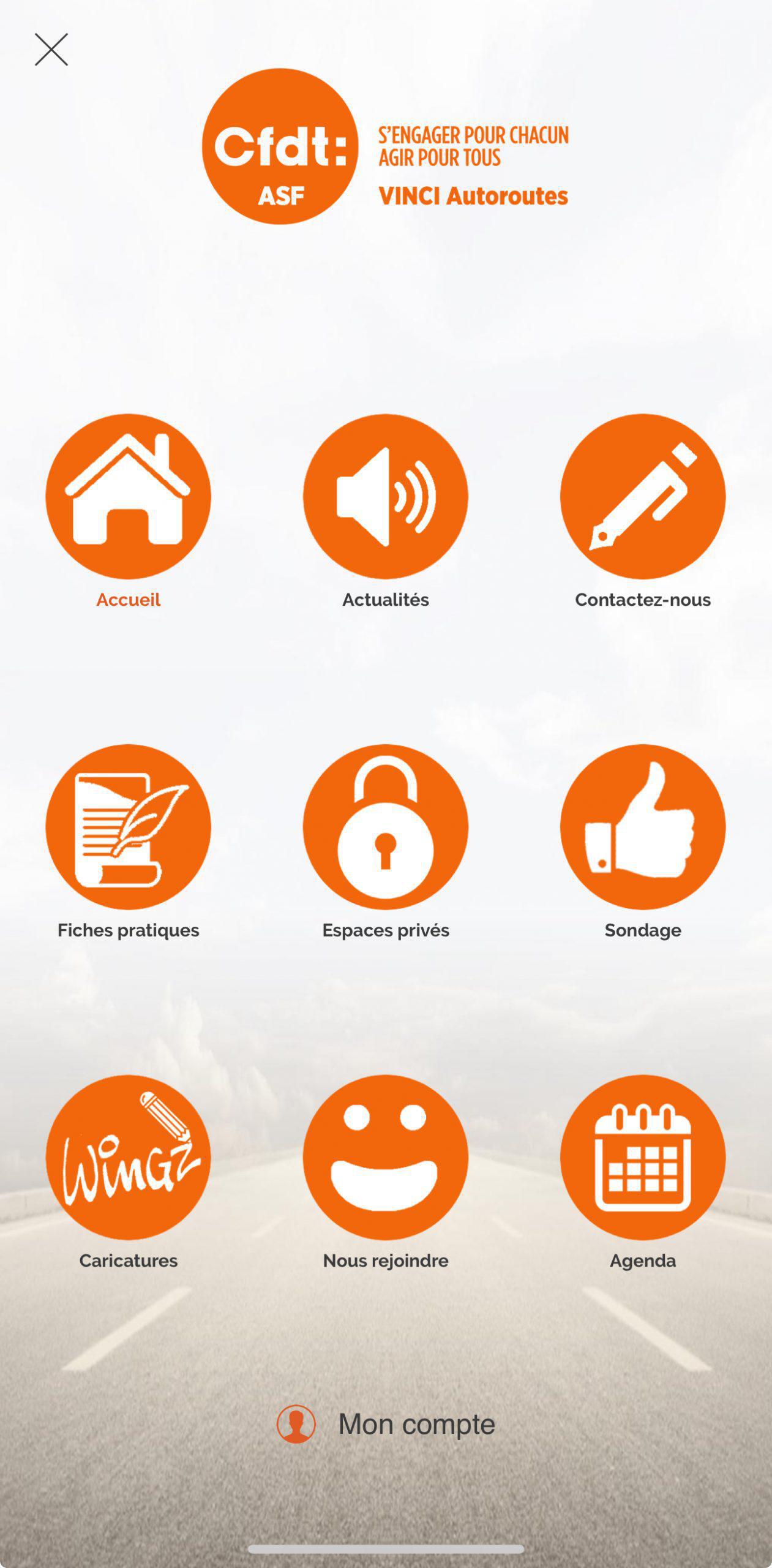Open Fiches pratiques
The width and height of the screenshot is (772, 1568).
pos(128,827)
